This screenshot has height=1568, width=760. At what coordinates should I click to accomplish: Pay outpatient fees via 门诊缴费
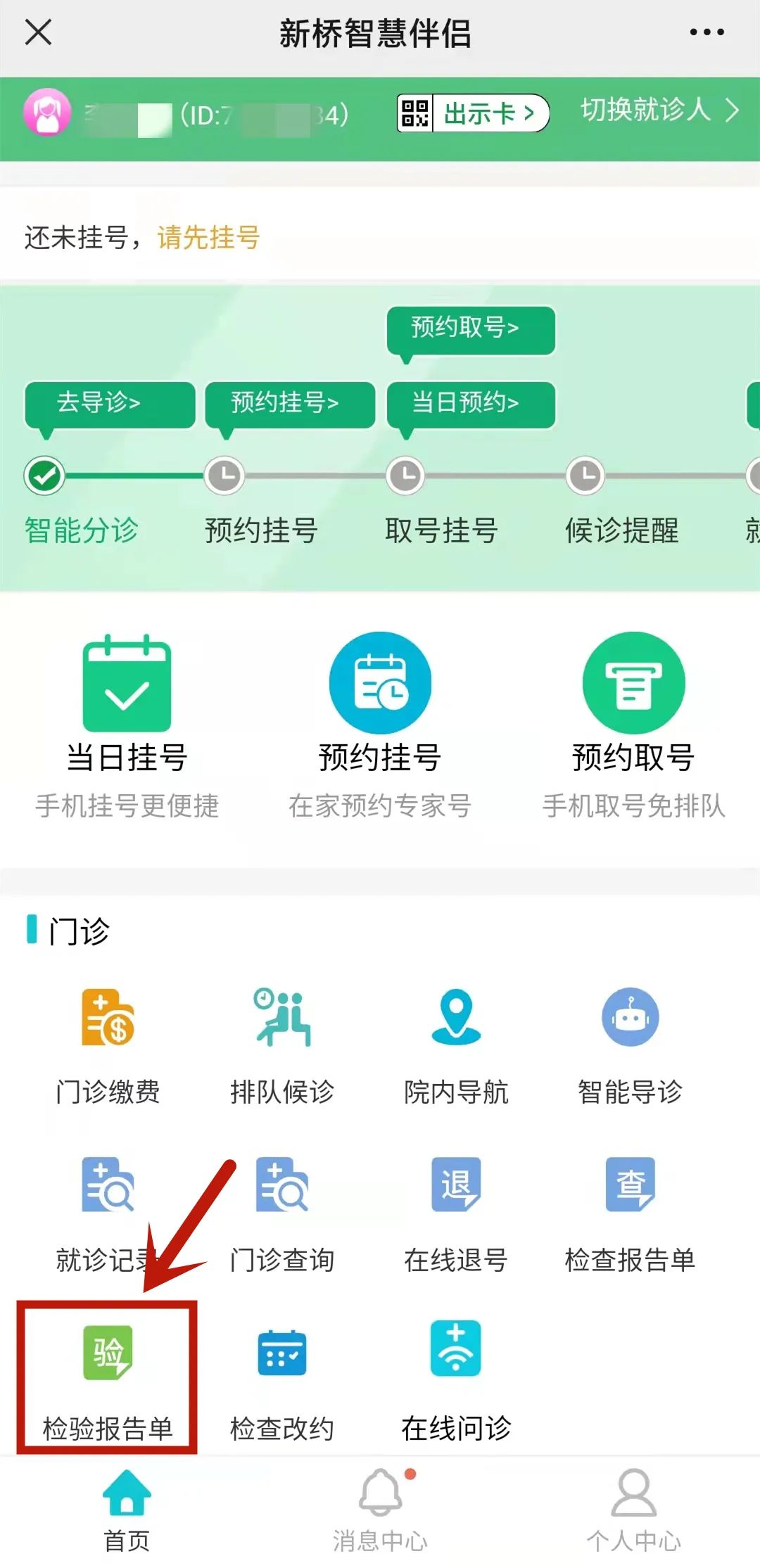(x=108, y=1046)
